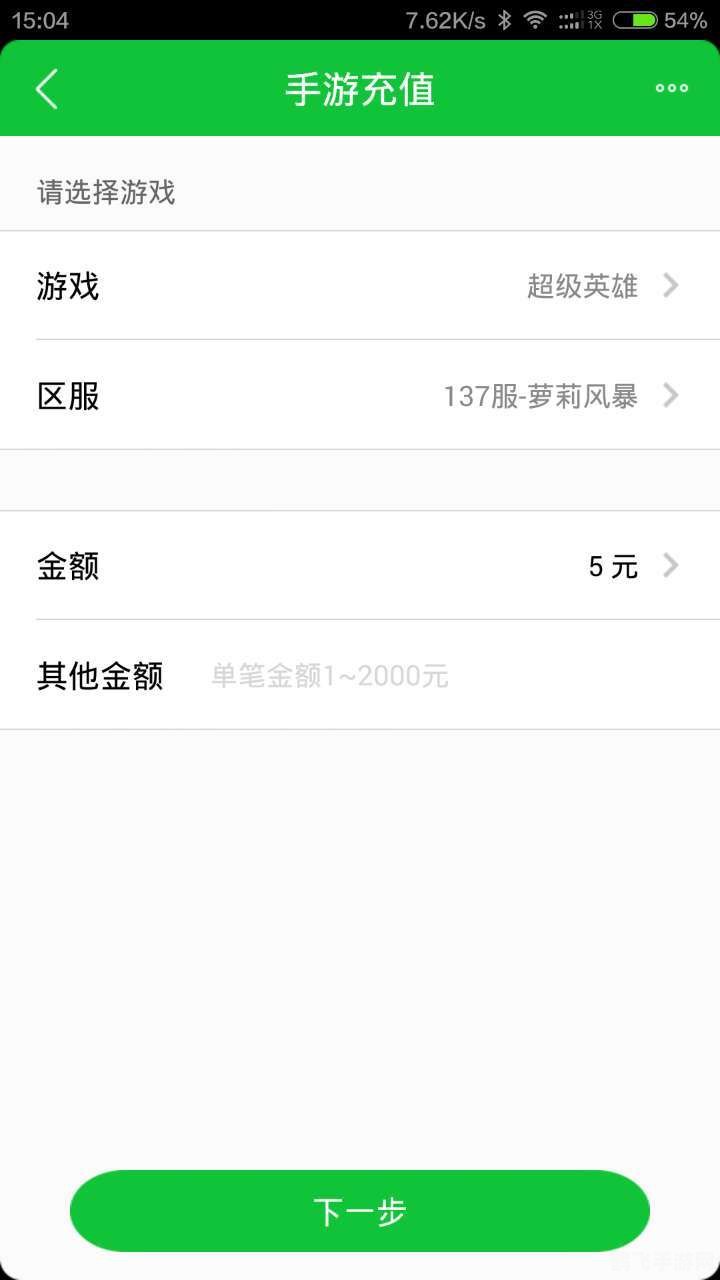Screen dimensions: 720x1280
Task: Open the 金额 selector showing 5 元
Action: coord(360,566)
